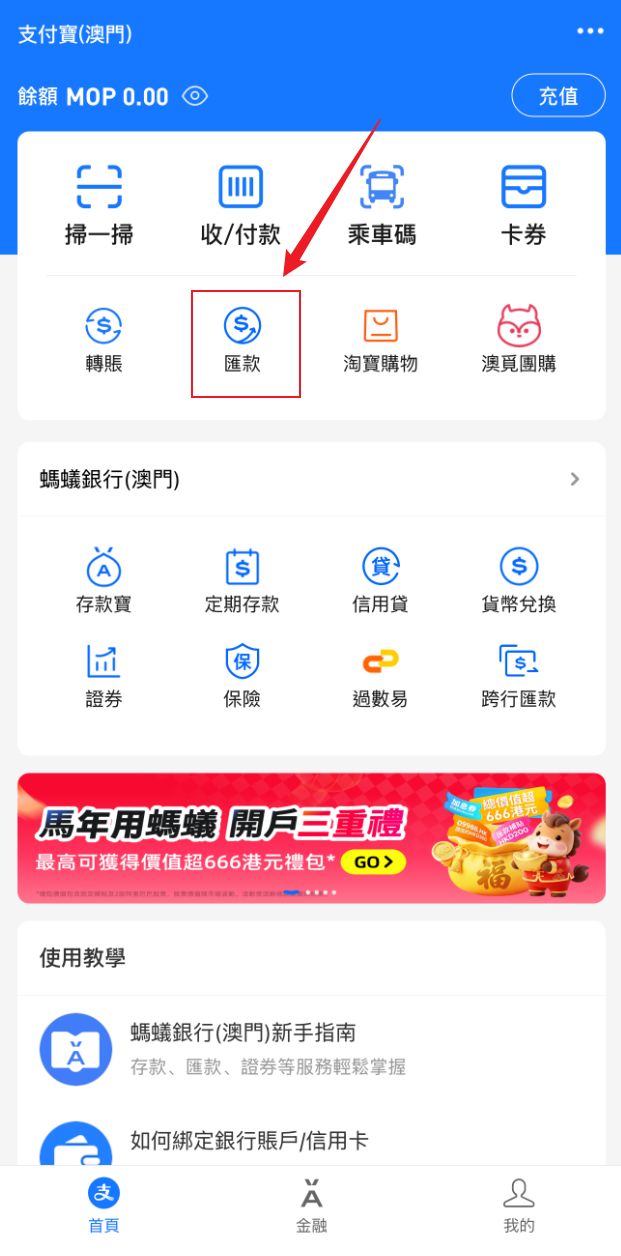The width and height of the screenshot is (621, 1256).
Task: Toggle balance visibility eye icon
Action: (195, 96)
